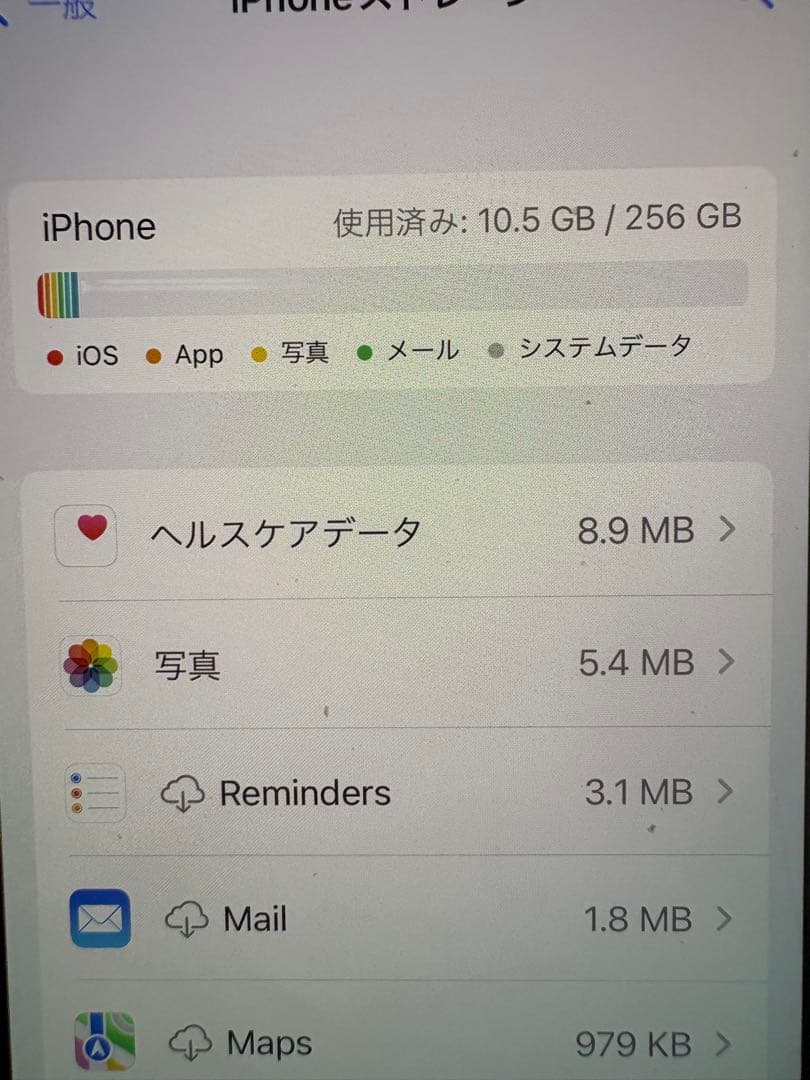
Task: Tap the chevron next to 写真
Action: pos(728,662)
